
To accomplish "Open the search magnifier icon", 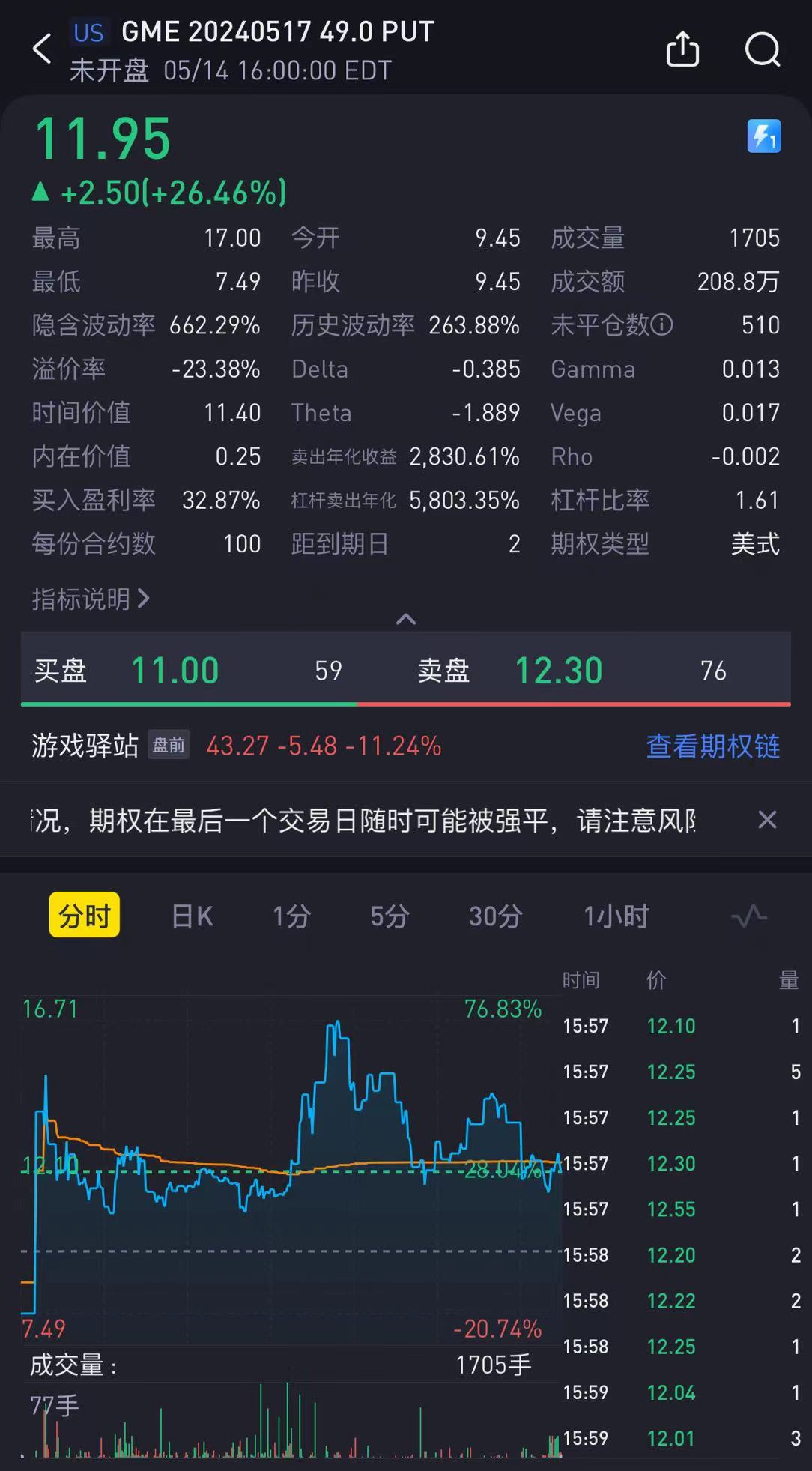I will coord(763,49).
